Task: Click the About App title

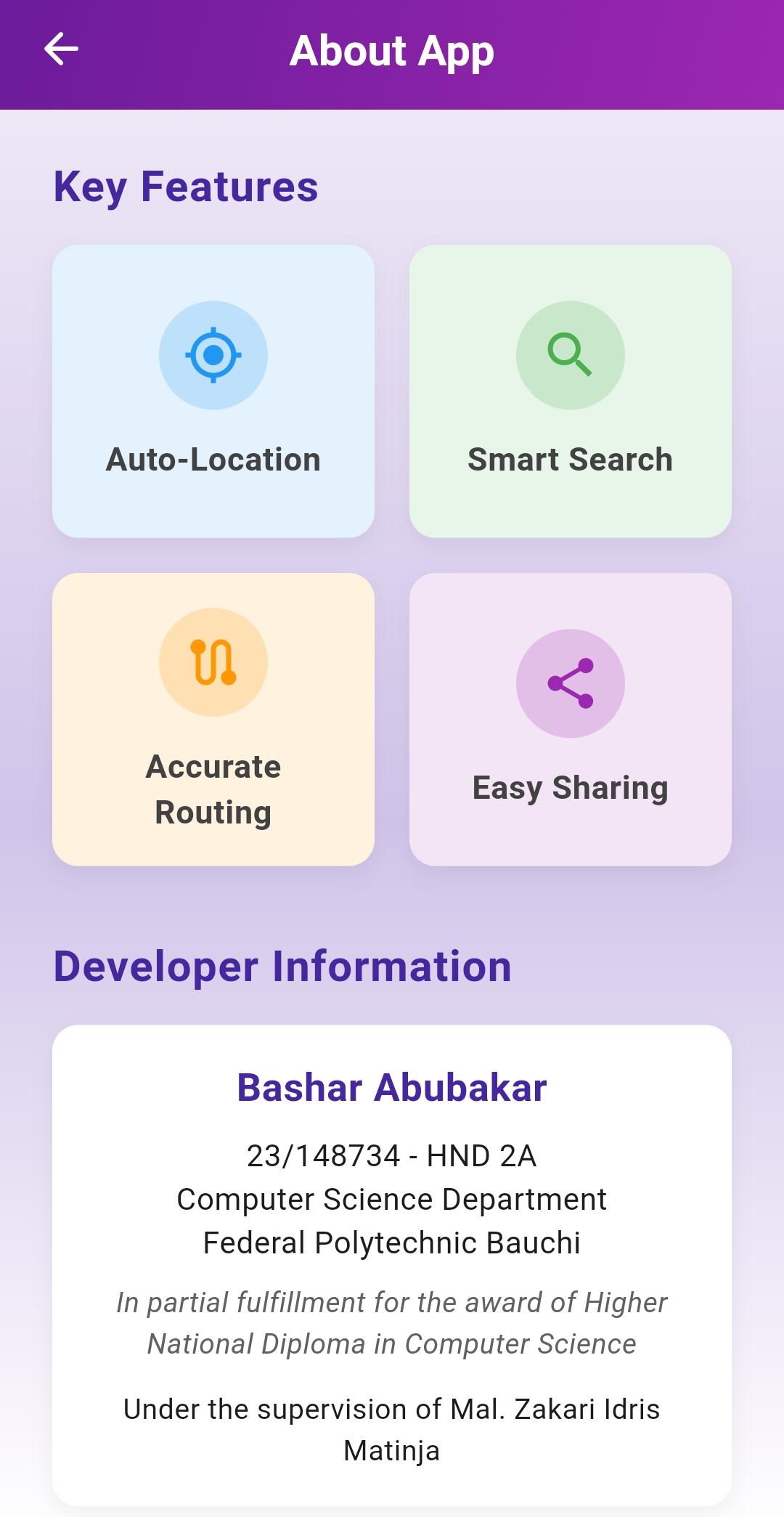Action: pos(392,50)
